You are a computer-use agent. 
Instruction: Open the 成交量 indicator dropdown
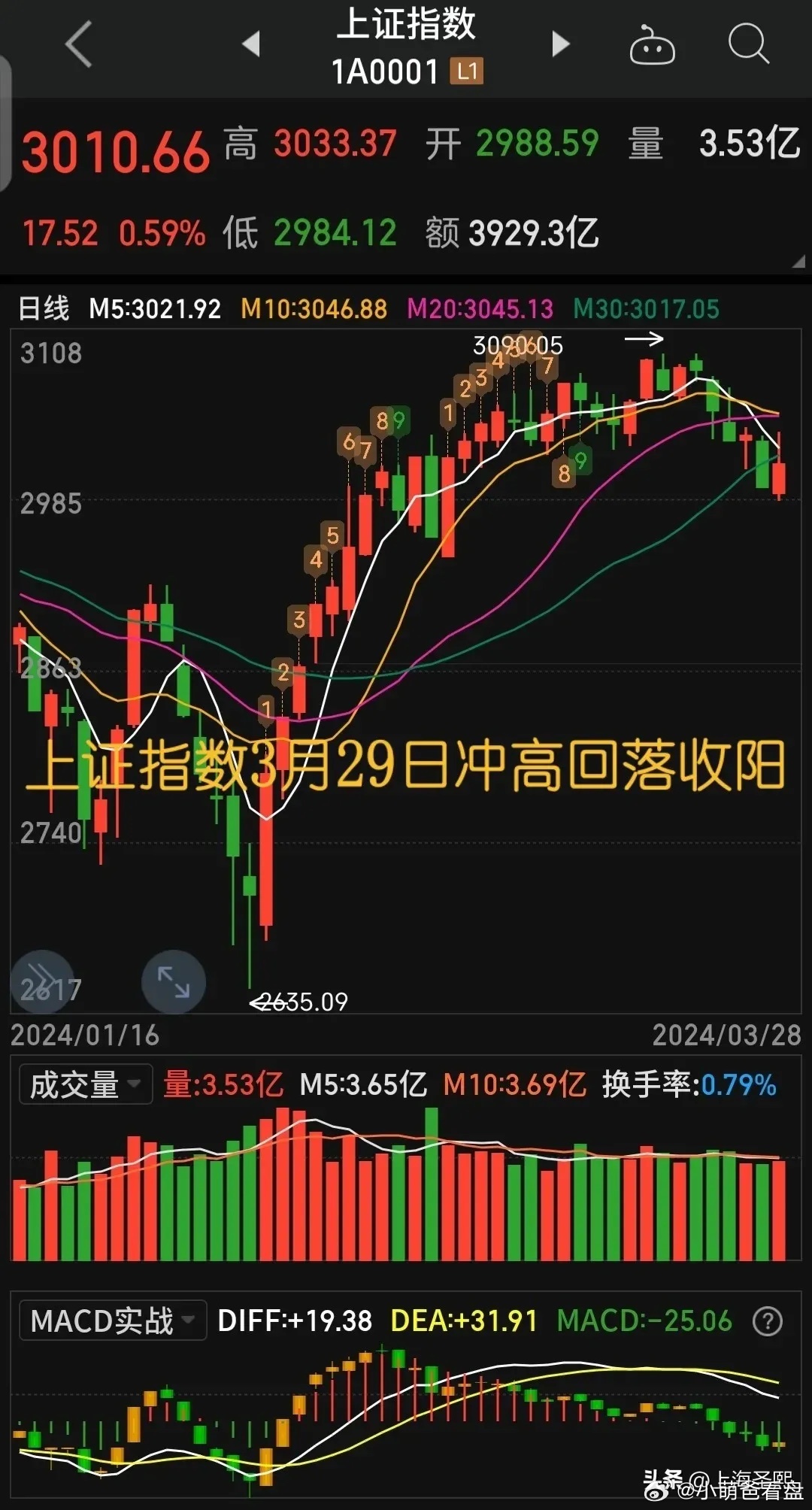86,1084
